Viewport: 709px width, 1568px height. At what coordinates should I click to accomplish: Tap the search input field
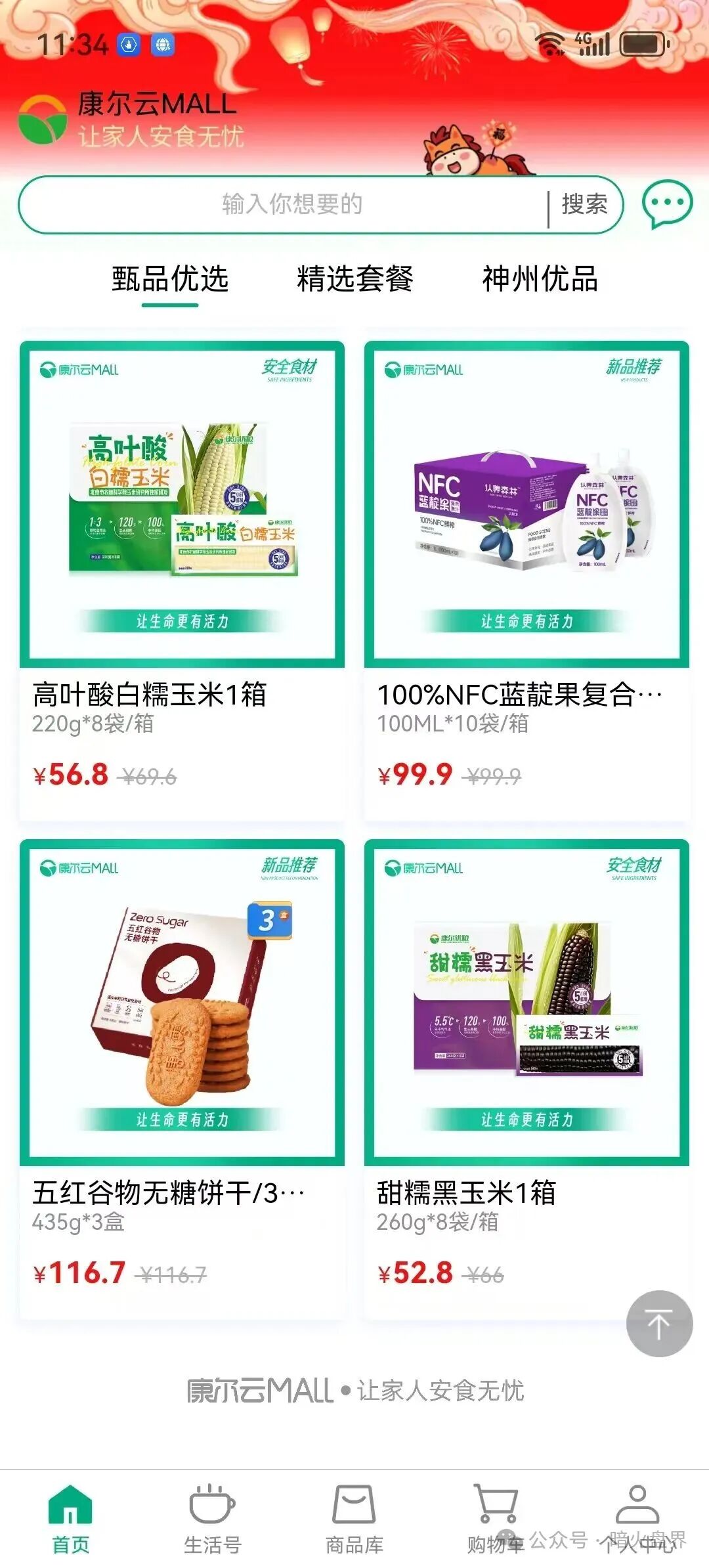pyautogui.click(x=289, y=204)
